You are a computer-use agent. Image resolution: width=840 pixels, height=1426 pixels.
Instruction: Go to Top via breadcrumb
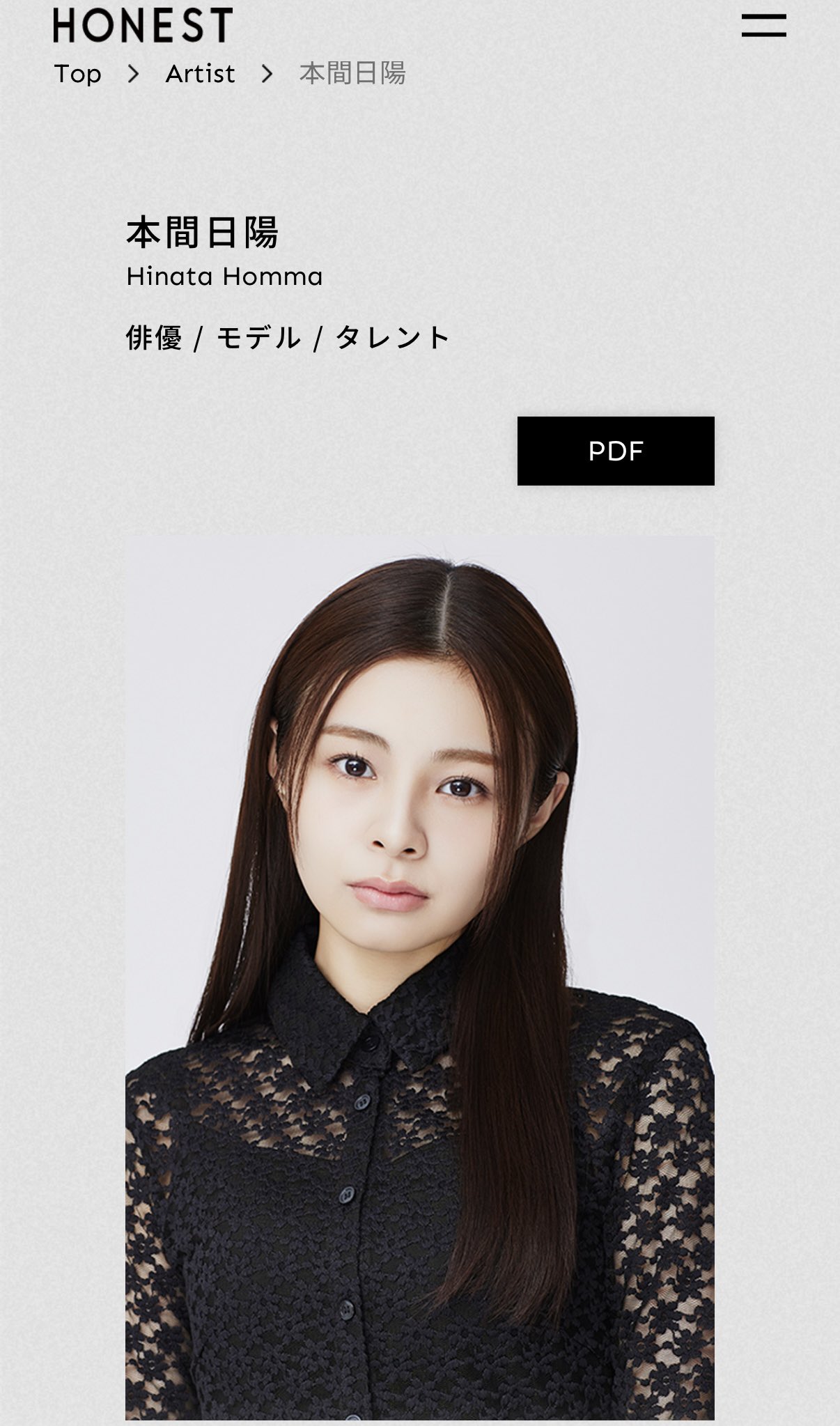tap(78, 74)
